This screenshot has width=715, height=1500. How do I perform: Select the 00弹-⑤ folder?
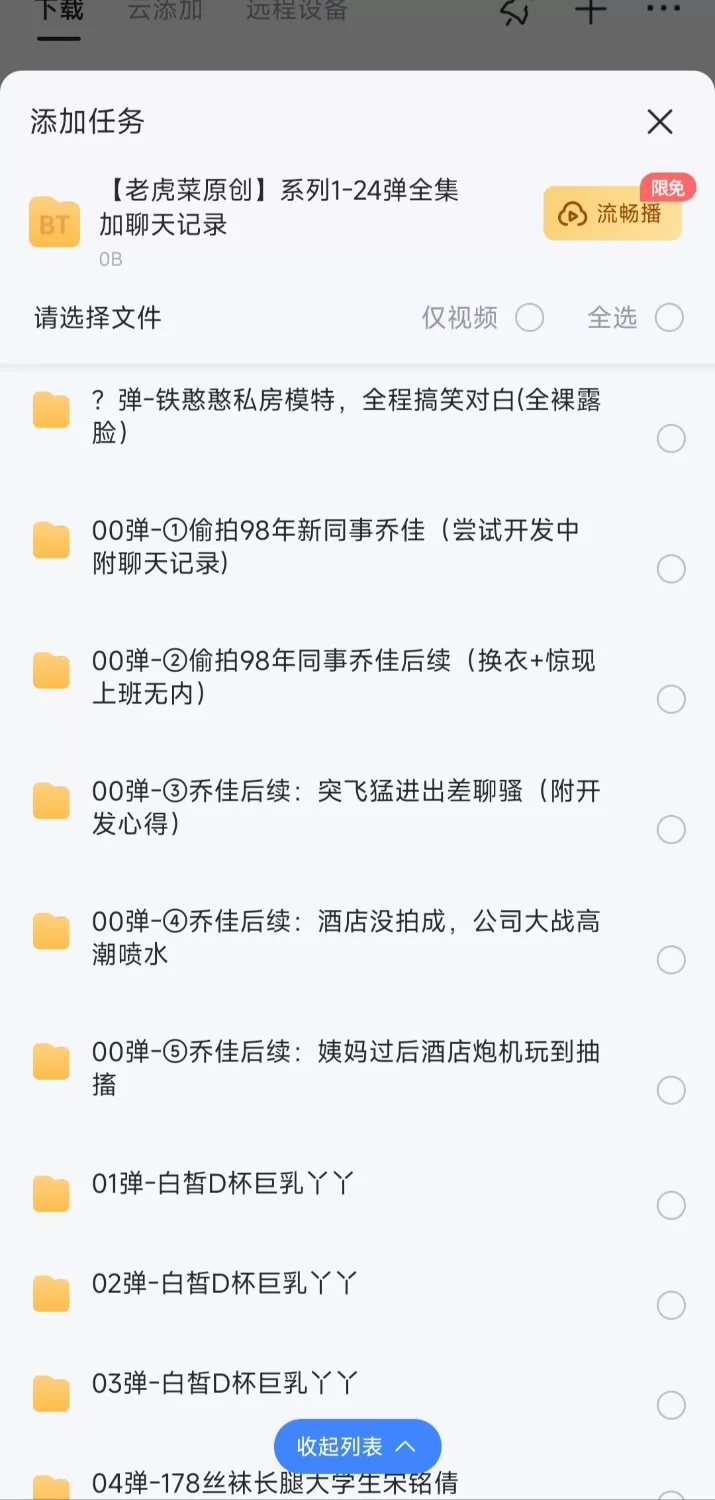coord(671,1090)
